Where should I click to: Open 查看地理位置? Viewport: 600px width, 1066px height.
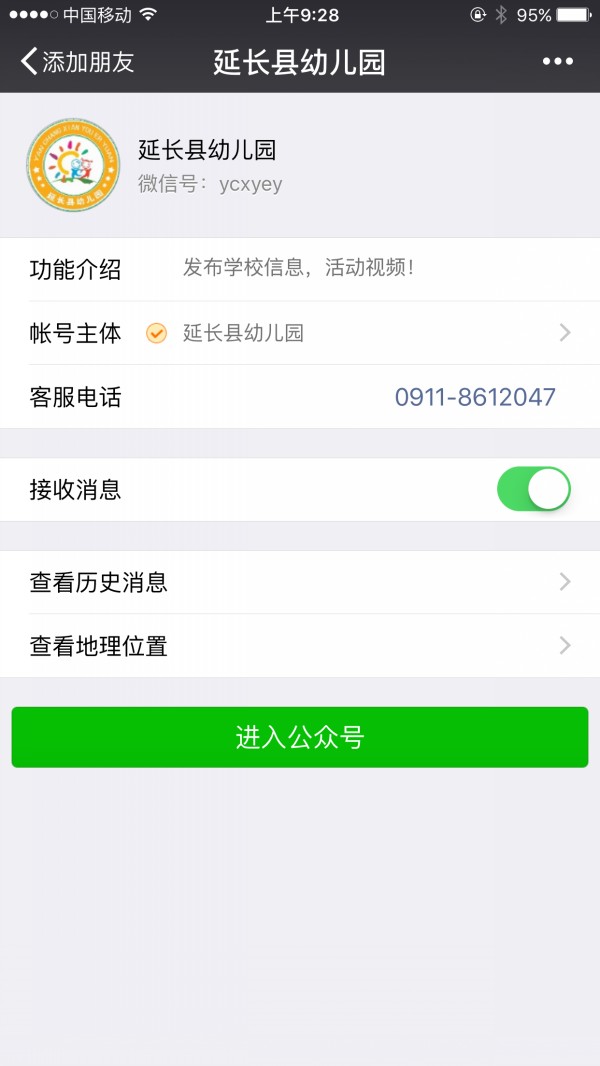point(300,646)
